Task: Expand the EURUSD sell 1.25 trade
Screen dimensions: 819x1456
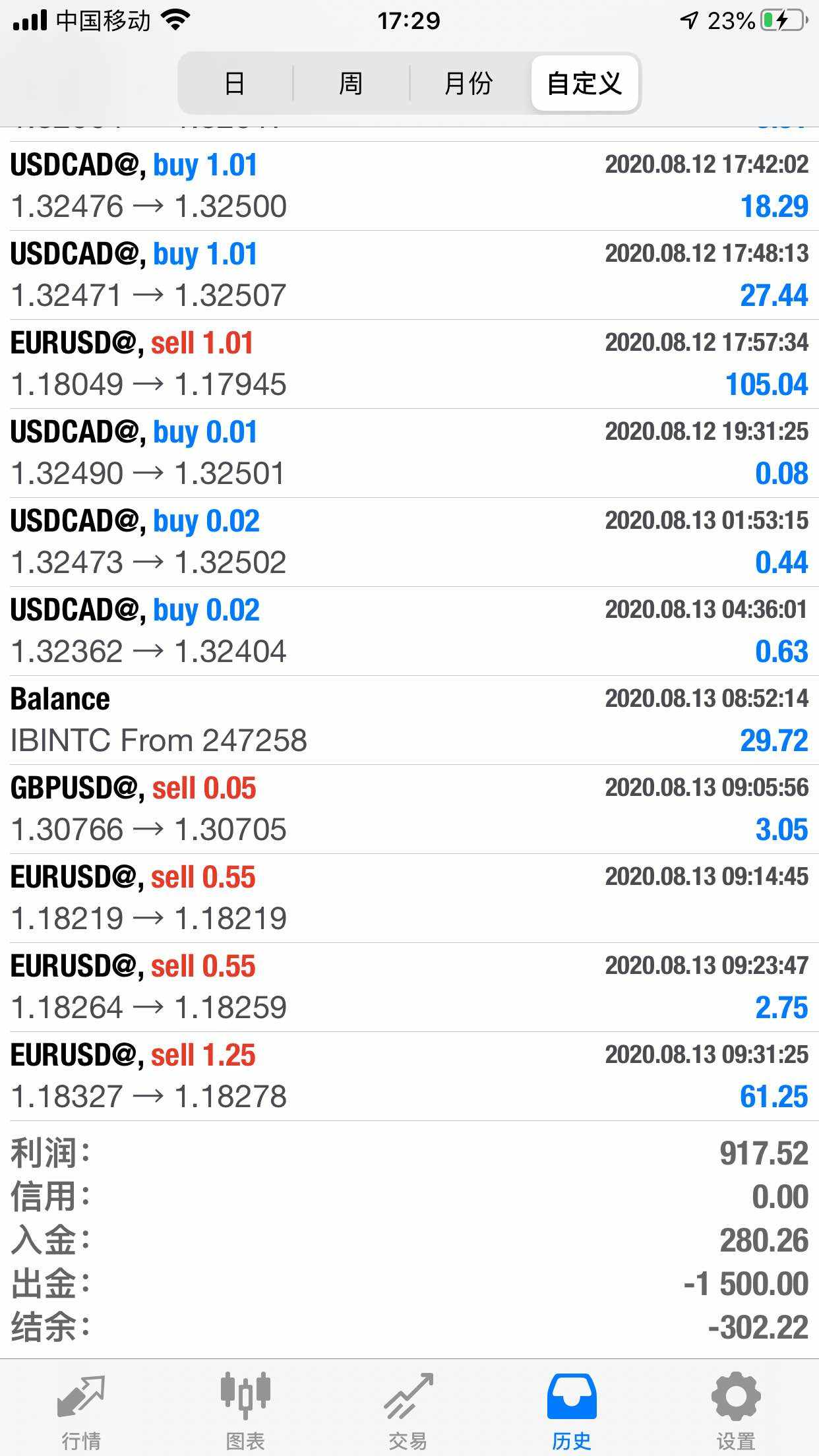Action: pos(409,1076)
